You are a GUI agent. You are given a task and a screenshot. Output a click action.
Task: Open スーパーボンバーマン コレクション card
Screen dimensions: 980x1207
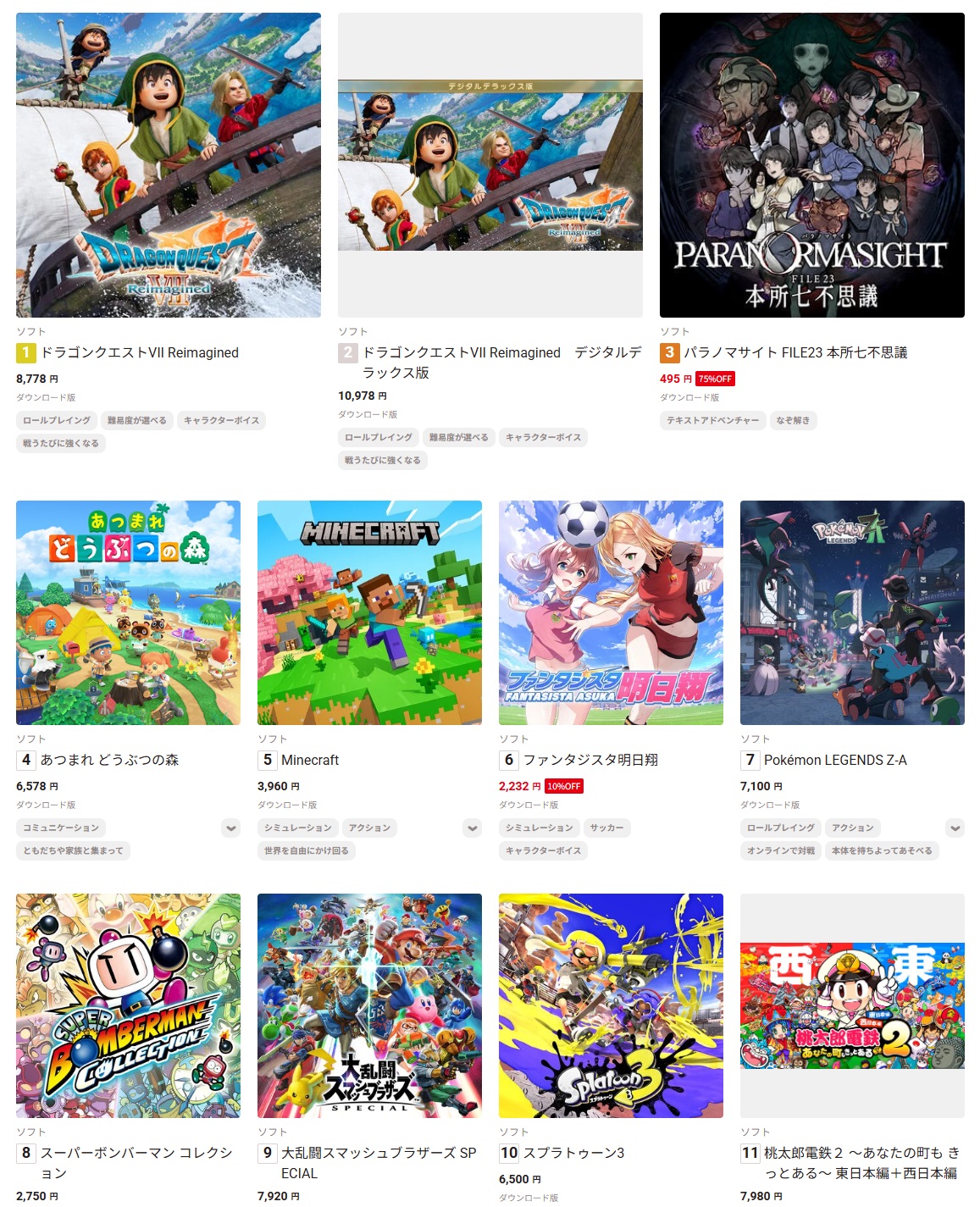[128, 1005]
